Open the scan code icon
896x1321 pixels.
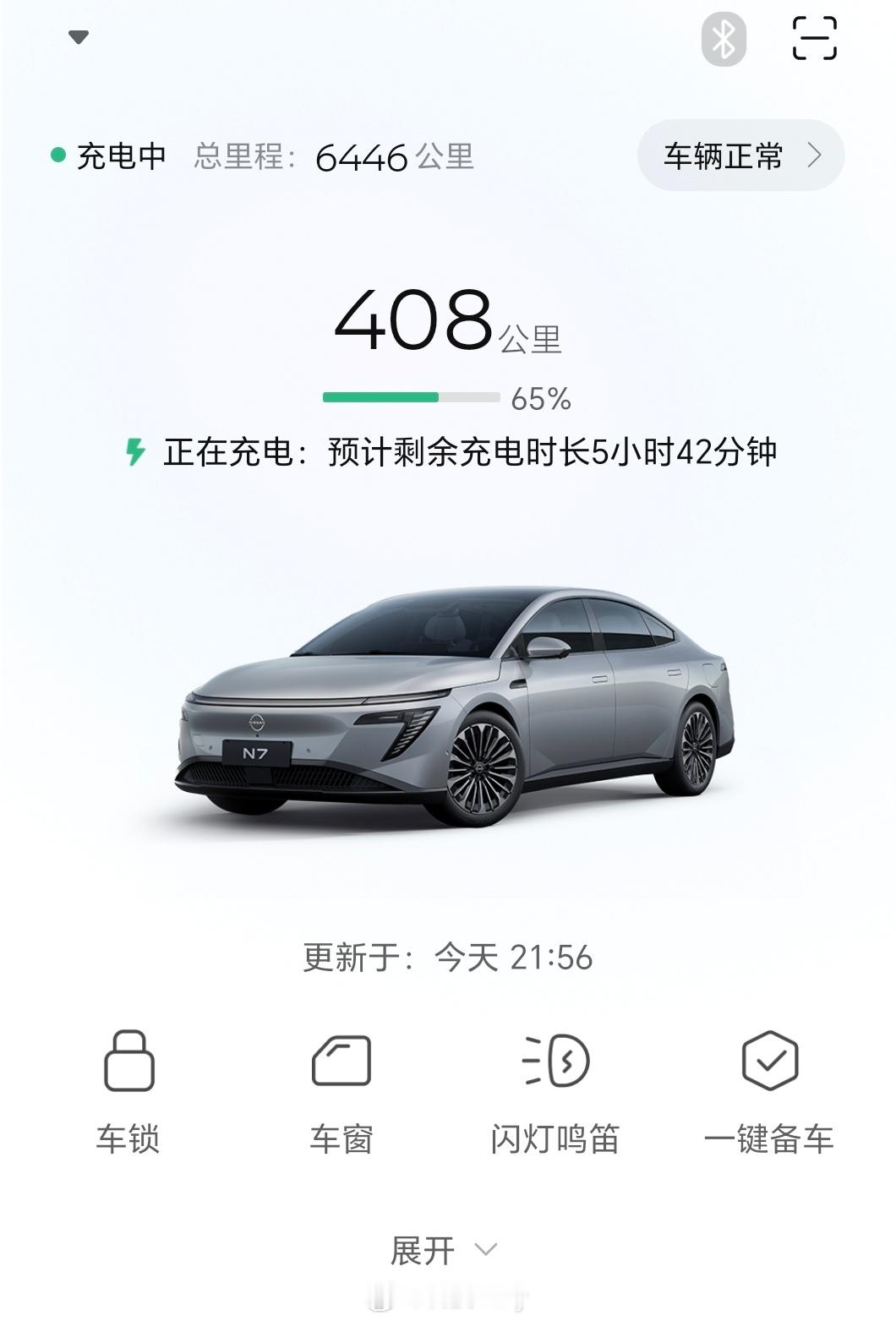[x=814, y=38]
